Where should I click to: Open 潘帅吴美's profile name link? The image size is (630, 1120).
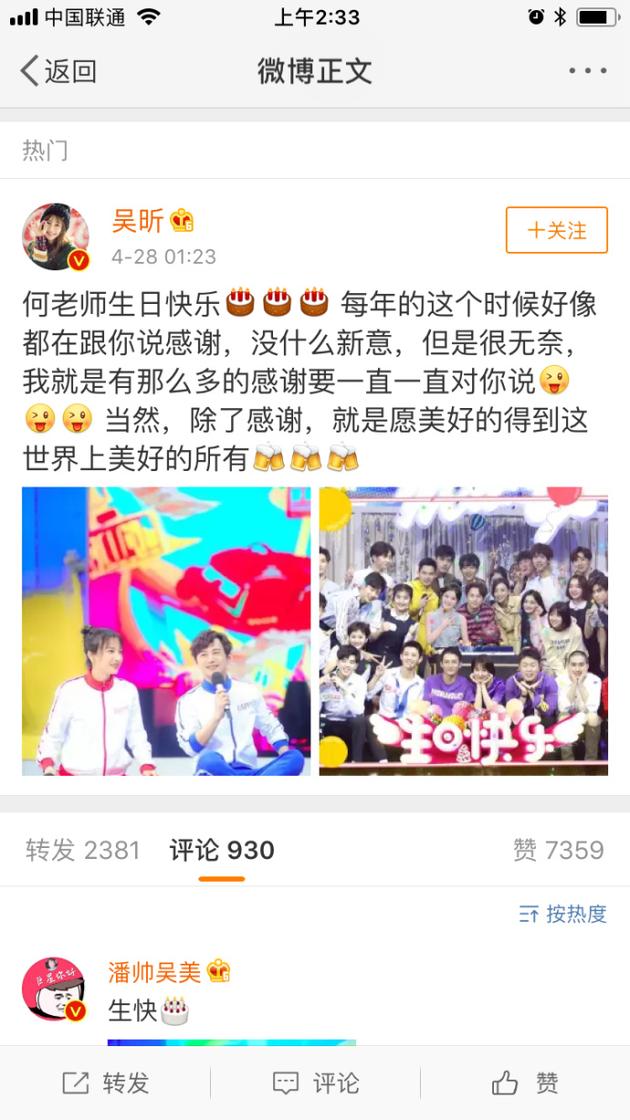point(155,971)
